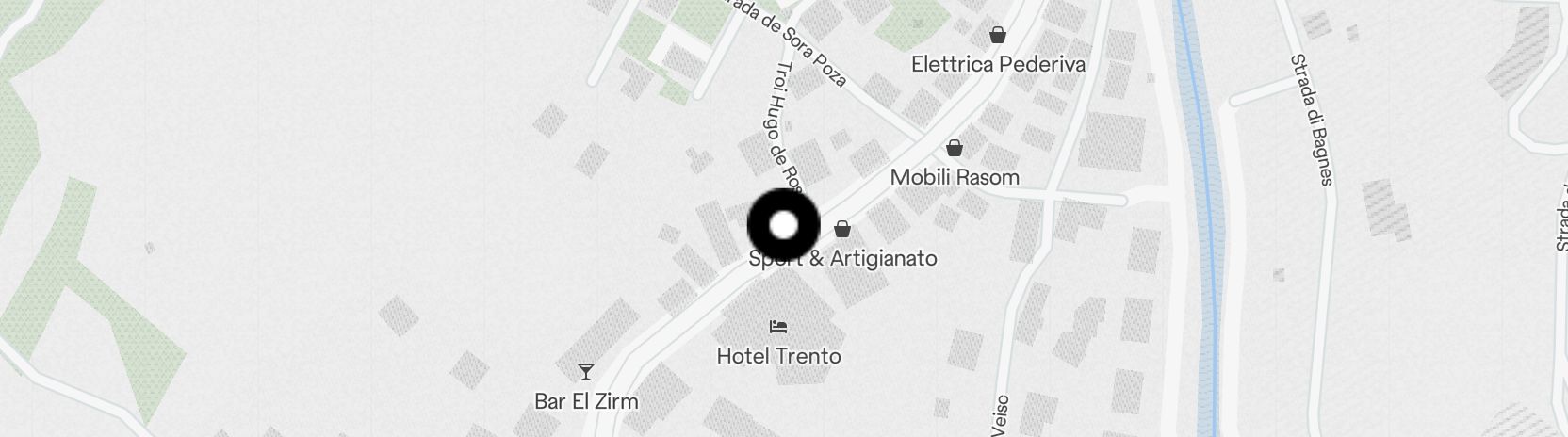Tap the black location marker pin
Viewport: 1568px width, 437px height.
coord(784,226)
